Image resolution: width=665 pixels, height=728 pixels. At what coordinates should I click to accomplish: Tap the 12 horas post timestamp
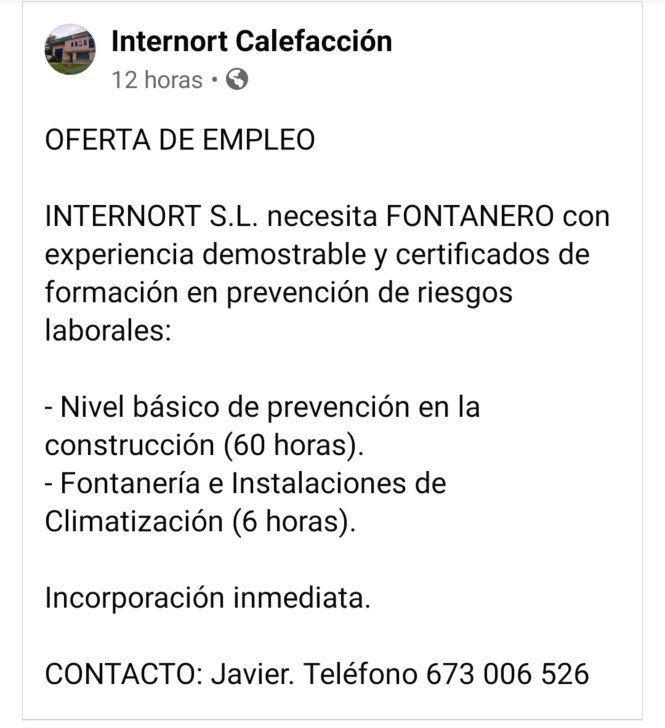157,80
